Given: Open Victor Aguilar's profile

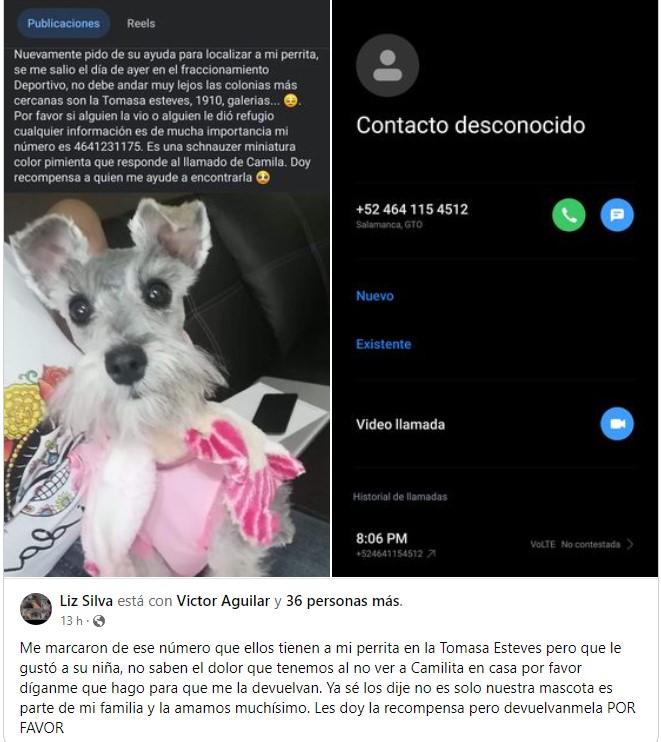Looking at the screenshot, I should (x=223, y=601).
